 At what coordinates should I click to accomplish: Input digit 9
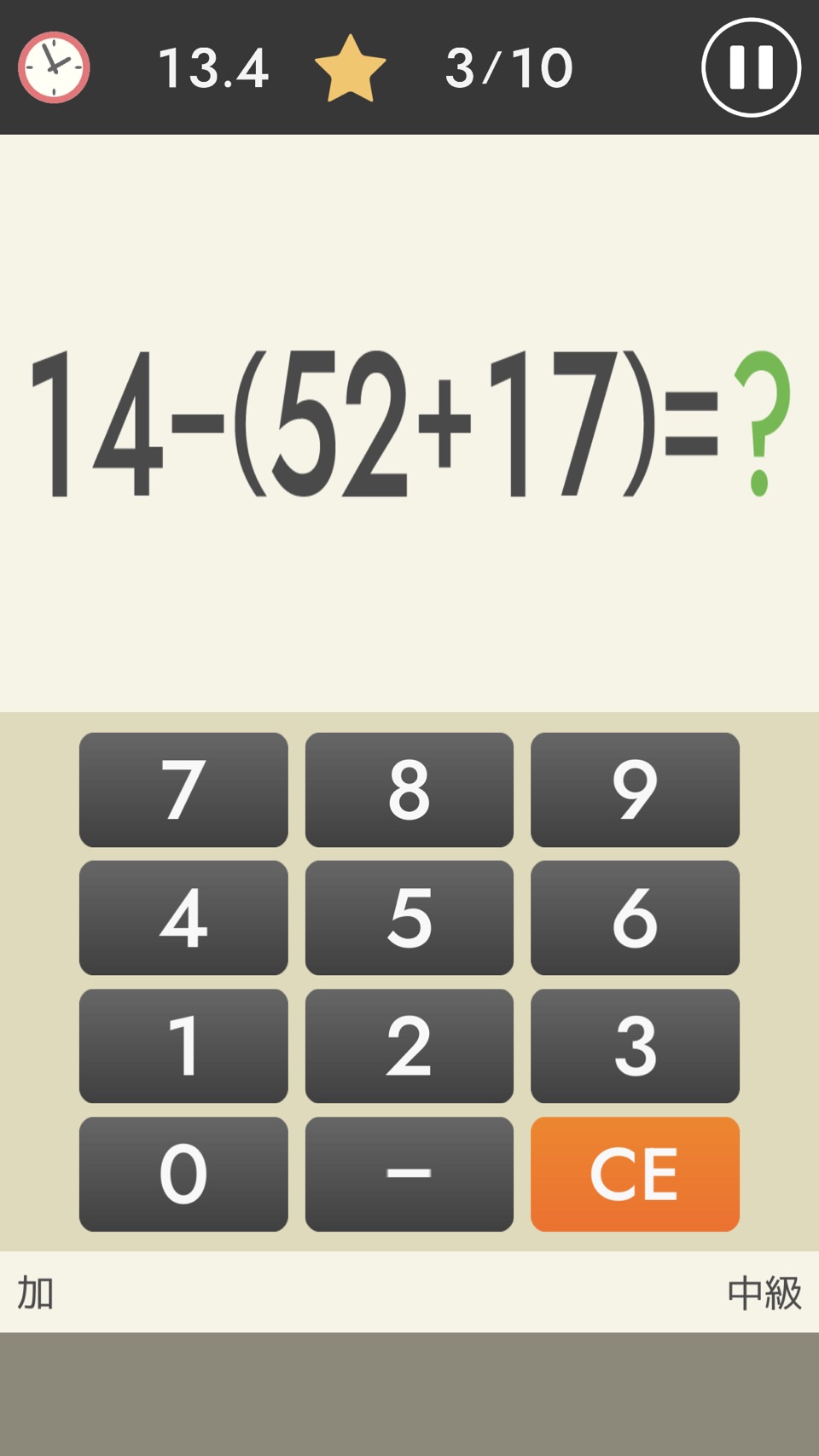pyautogui.click(x=635, y=790)
